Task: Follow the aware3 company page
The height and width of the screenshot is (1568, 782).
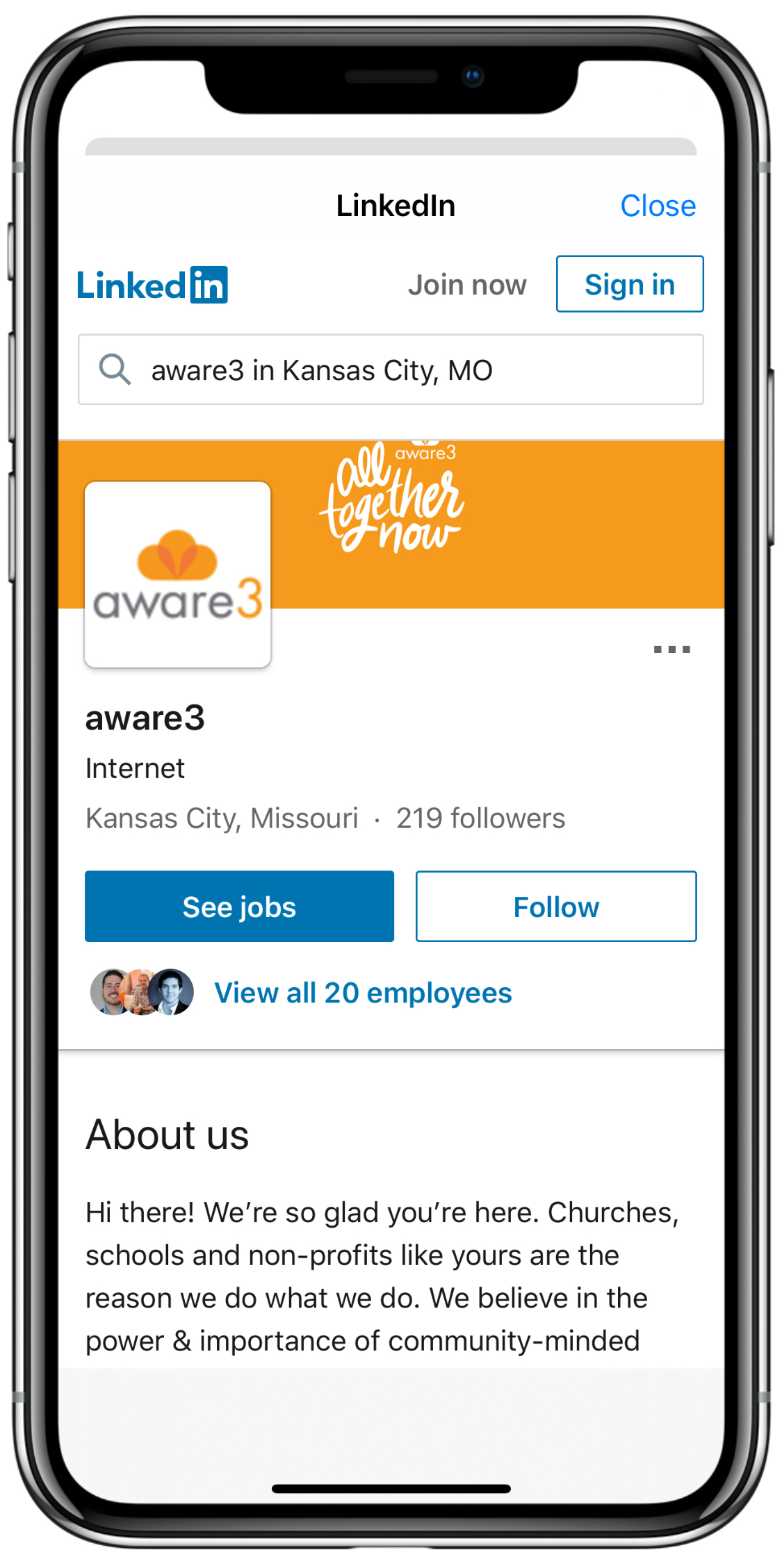Action: click(x=555, y=907)
